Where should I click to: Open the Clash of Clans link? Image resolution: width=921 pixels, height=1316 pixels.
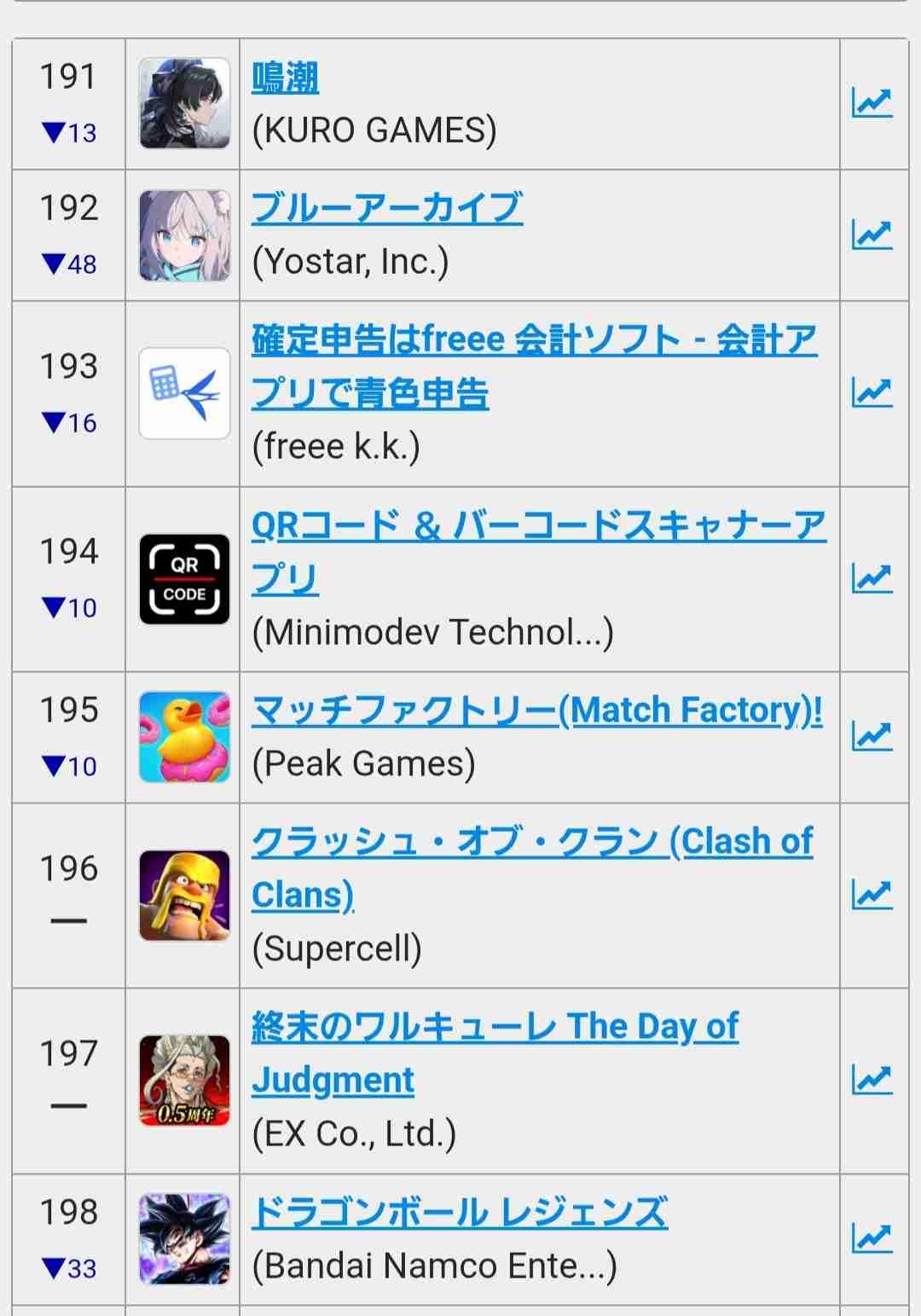(x=532, y=842)
